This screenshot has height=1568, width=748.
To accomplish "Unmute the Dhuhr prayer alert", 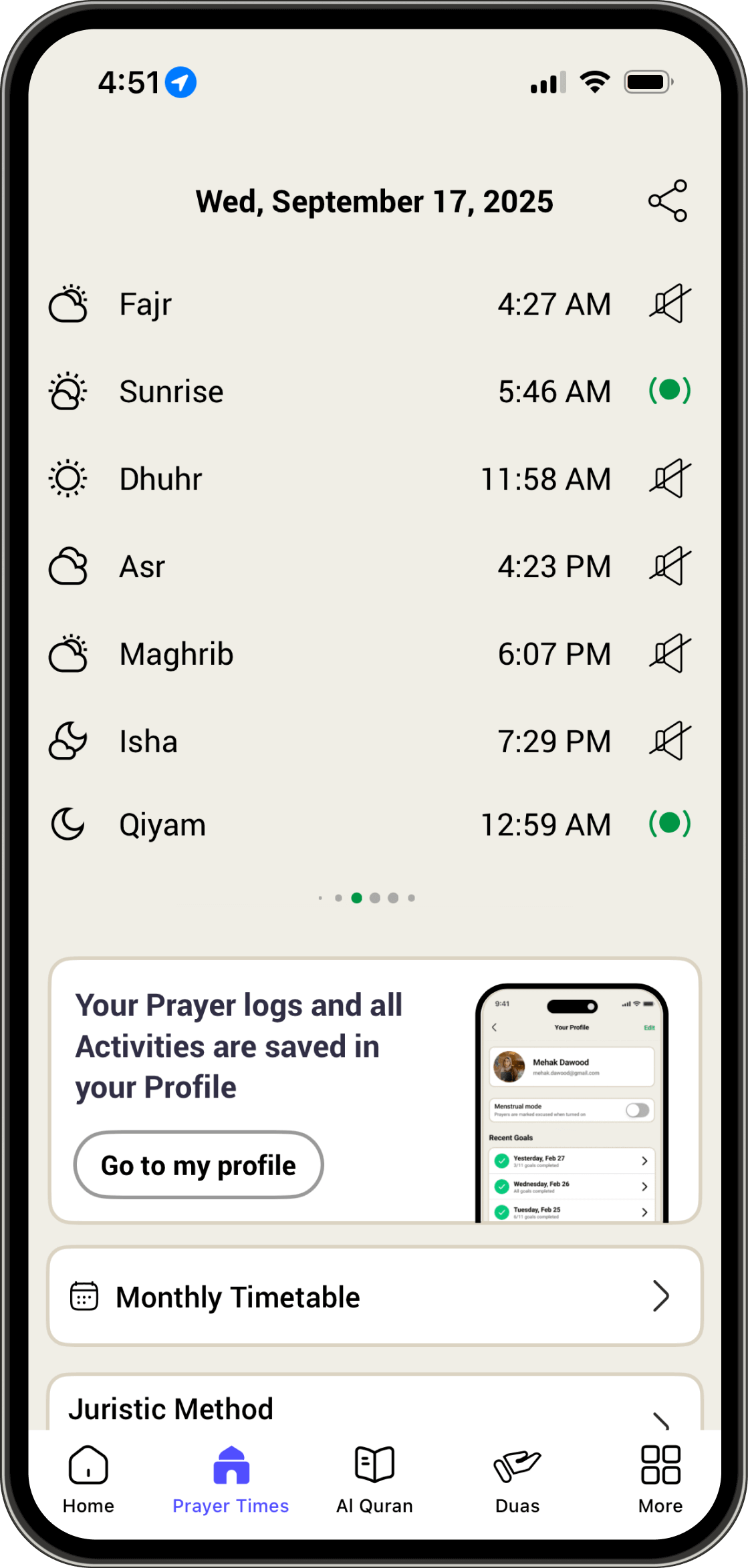I will [669, 478].
